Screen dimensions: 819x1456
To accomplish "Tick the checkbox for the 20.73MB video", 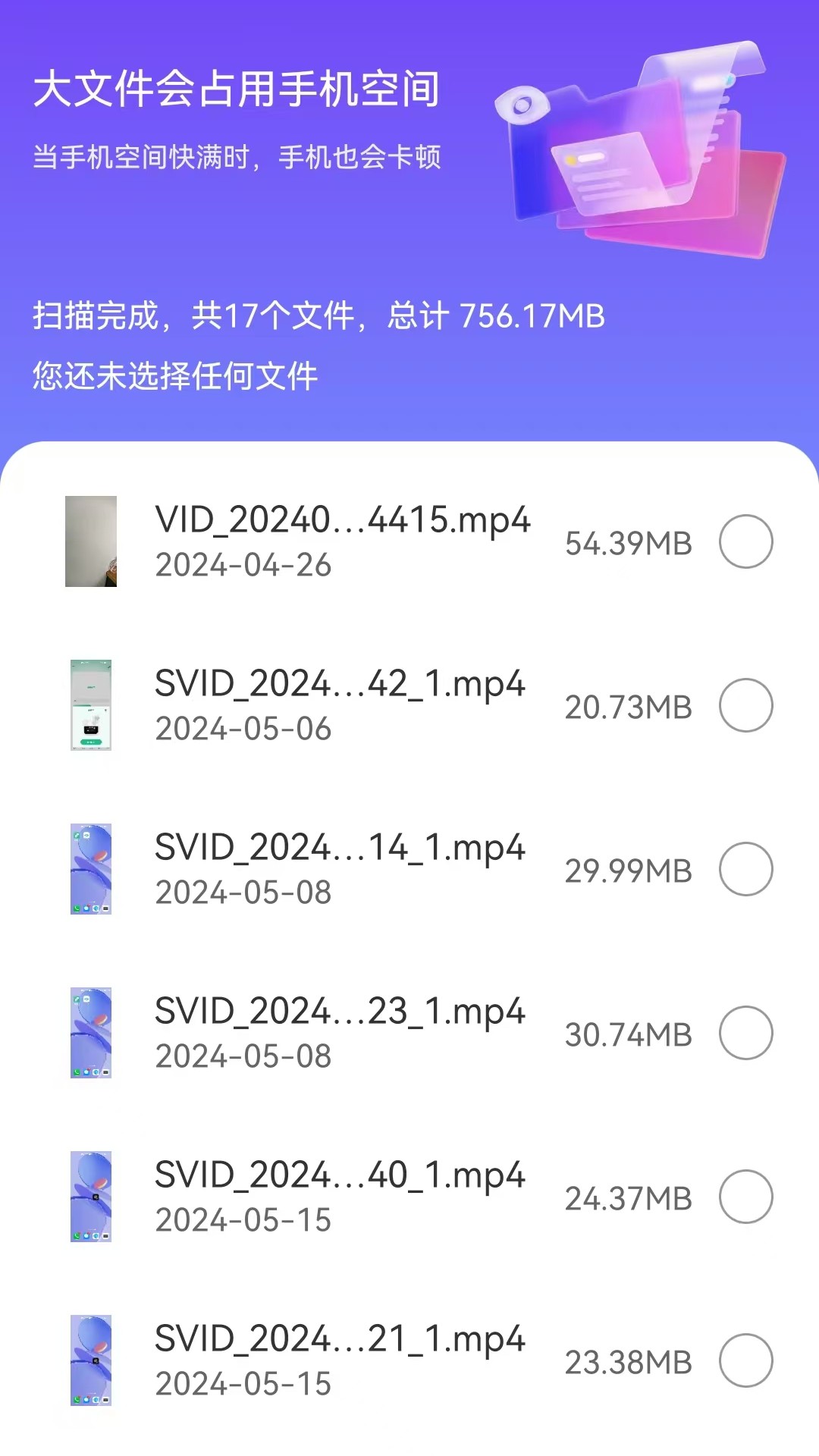I will coord(745,705).
